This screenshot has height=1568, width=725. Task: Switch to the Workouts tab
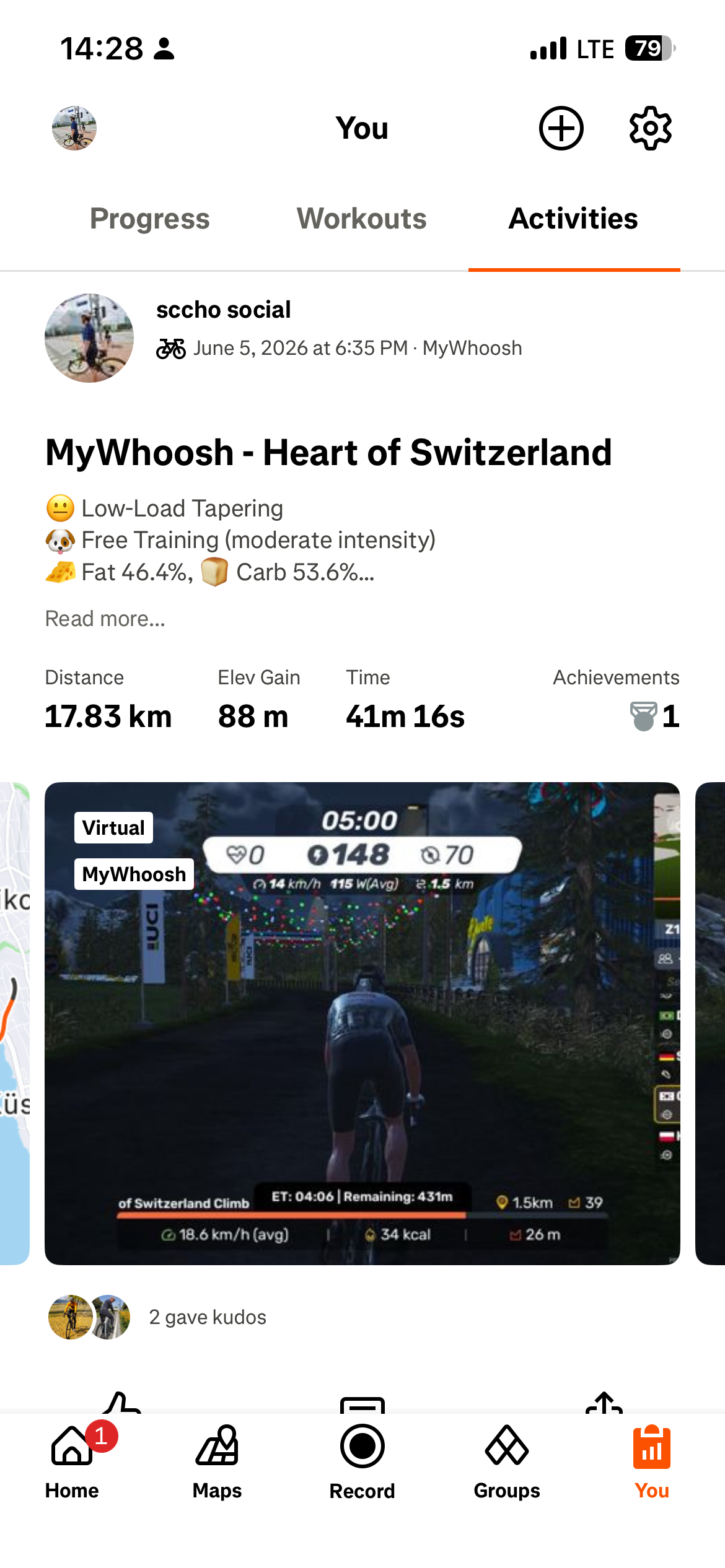[x=362, y=219]
